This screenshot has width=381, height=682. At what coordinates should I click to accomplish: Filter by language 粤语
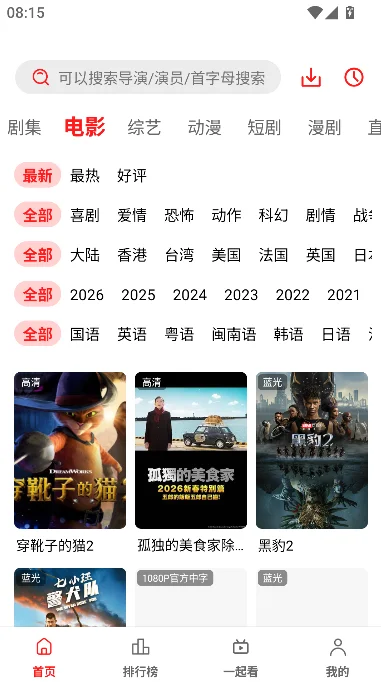pyautogui.click(x=179, y=334)
